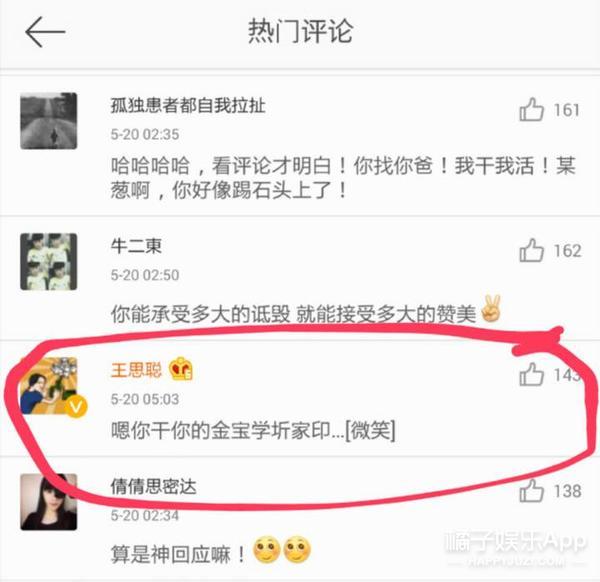Like 牛二東's comment
Viewport: 600px width, 582px height.
coord(531,250)
